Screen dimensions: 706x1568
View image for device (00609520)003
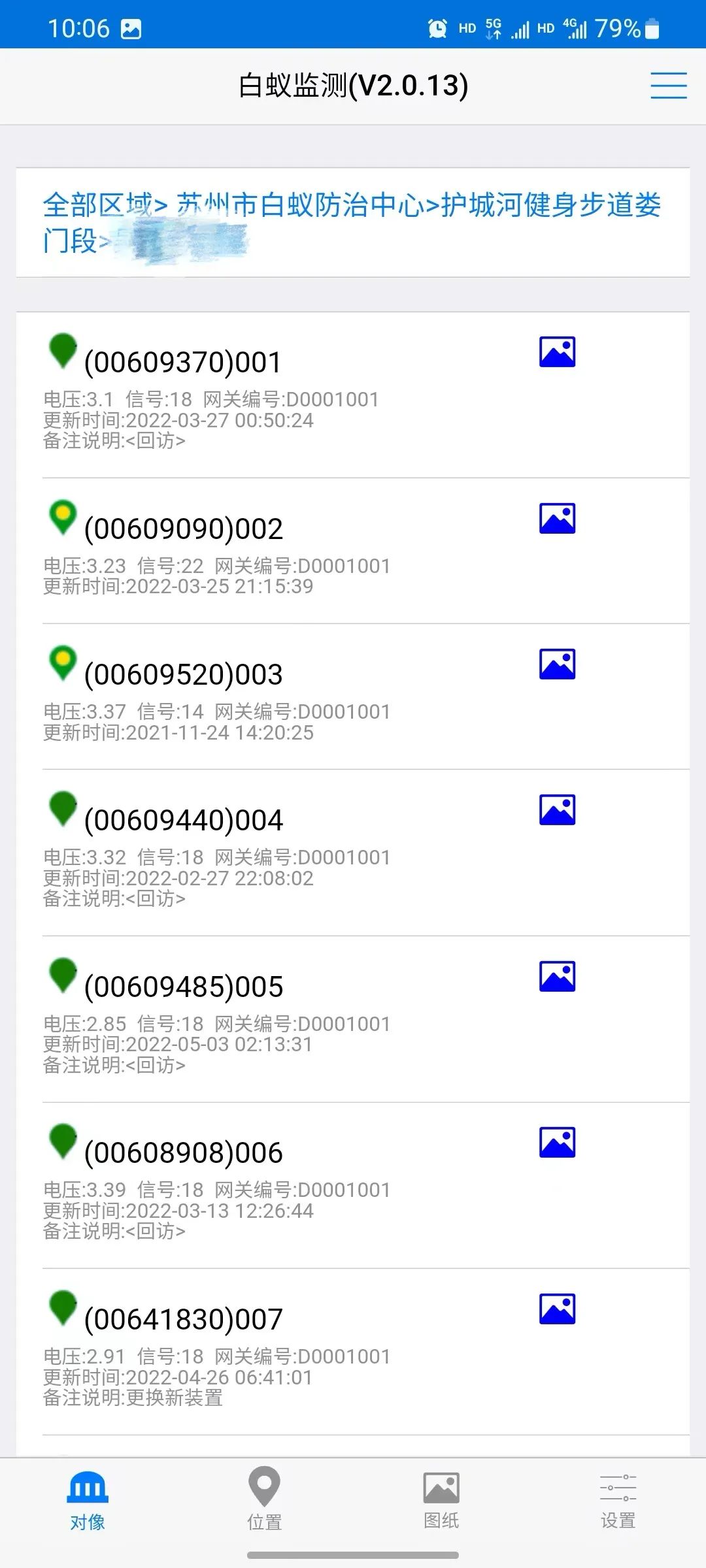point(557,664)
